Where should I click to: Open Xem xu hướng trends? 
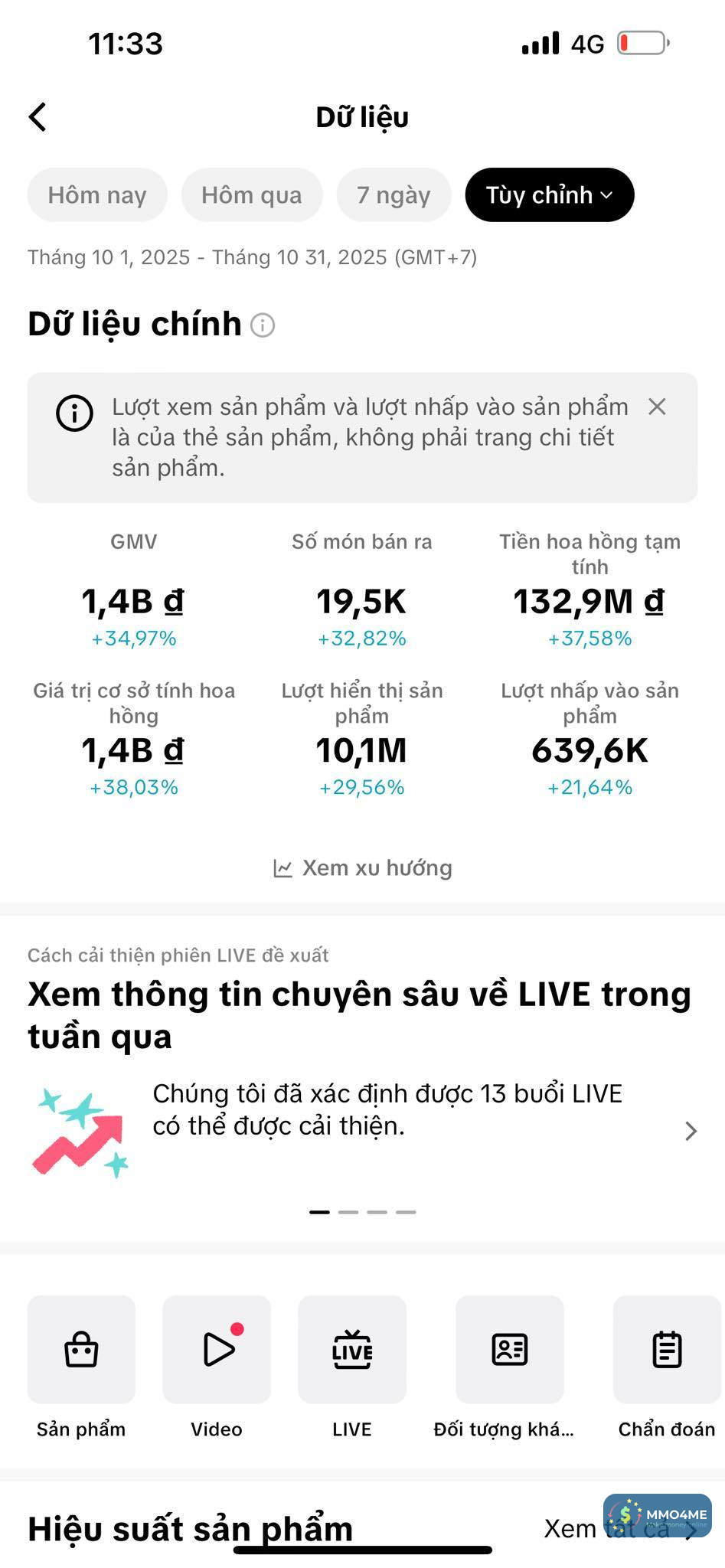(x=363, y=868)
